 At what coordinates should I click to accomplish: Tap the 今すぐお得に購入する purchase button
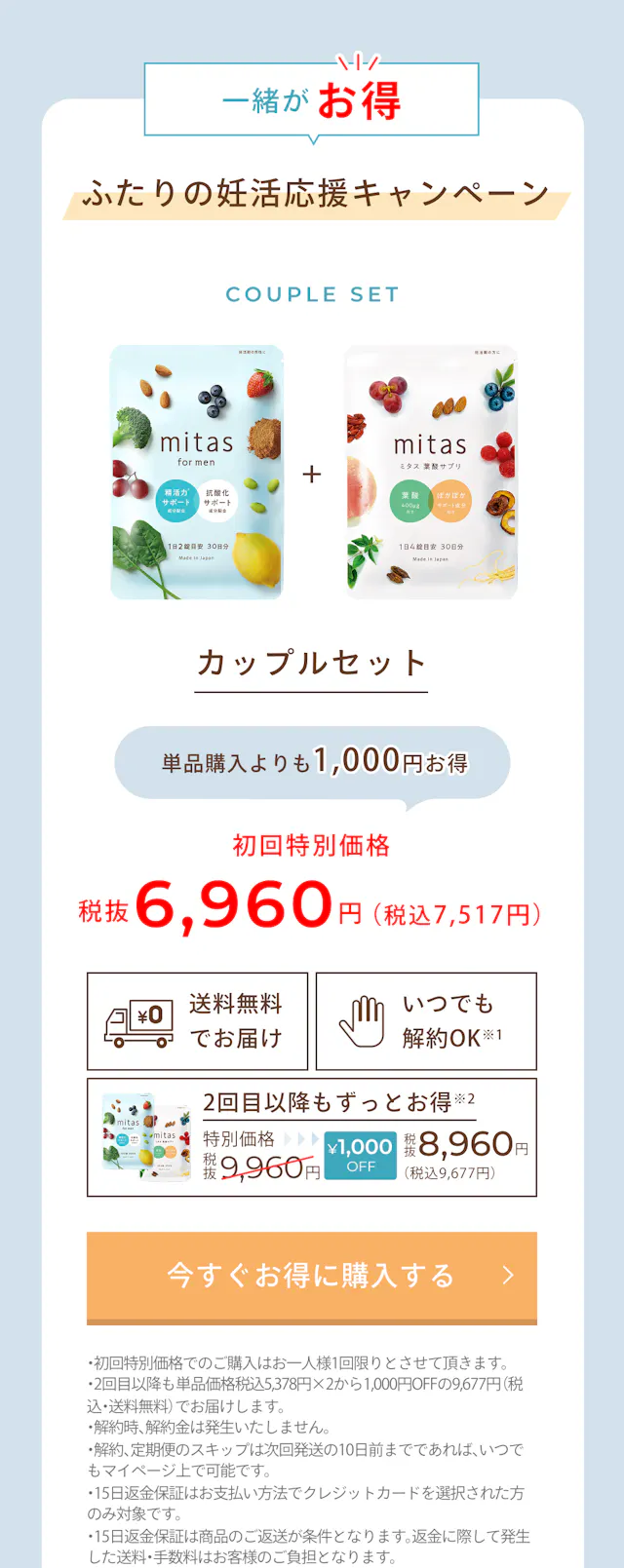(312, 1277)
